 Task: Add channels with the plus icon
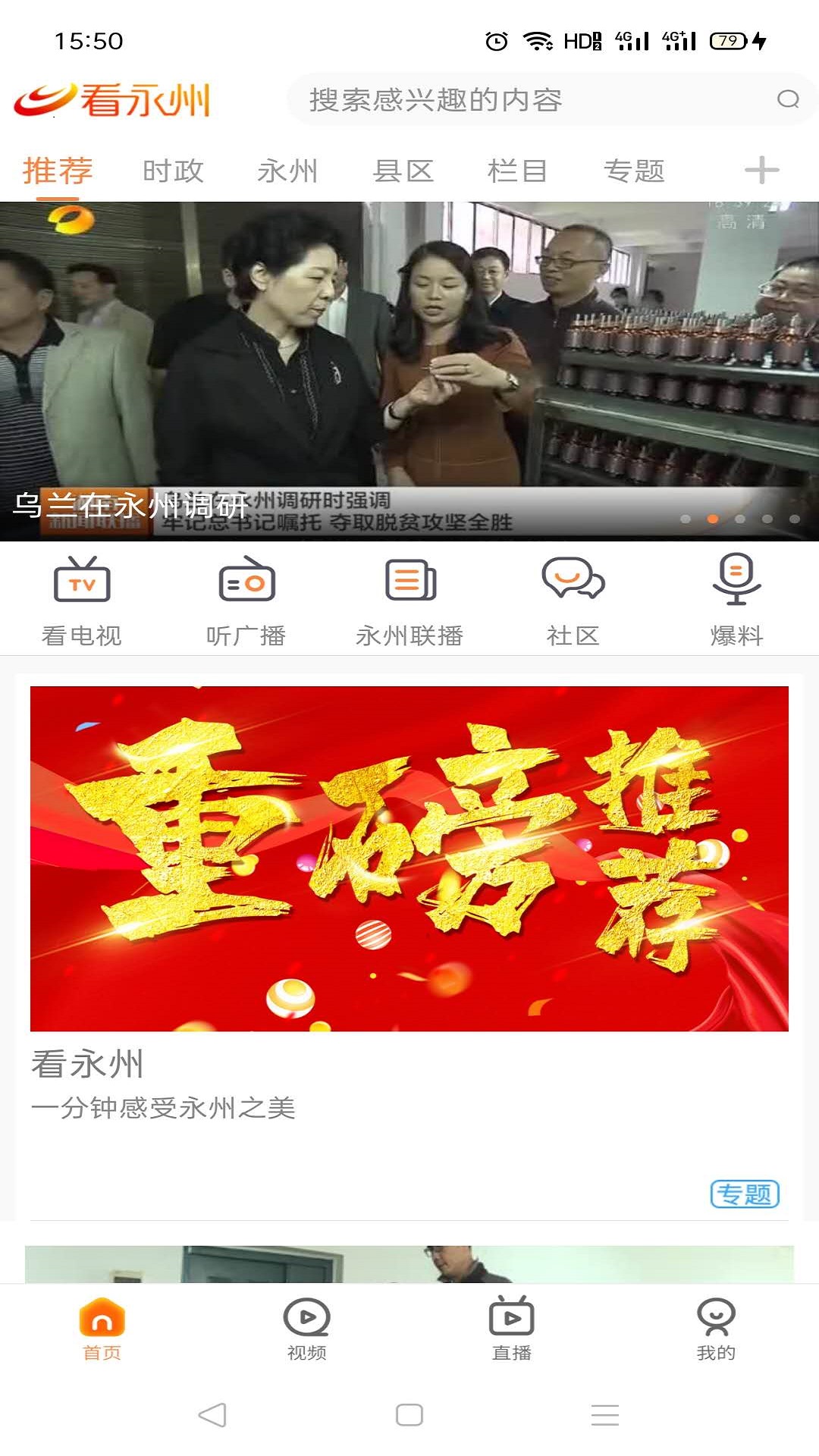pyautogui.click(x=762, y=171)
